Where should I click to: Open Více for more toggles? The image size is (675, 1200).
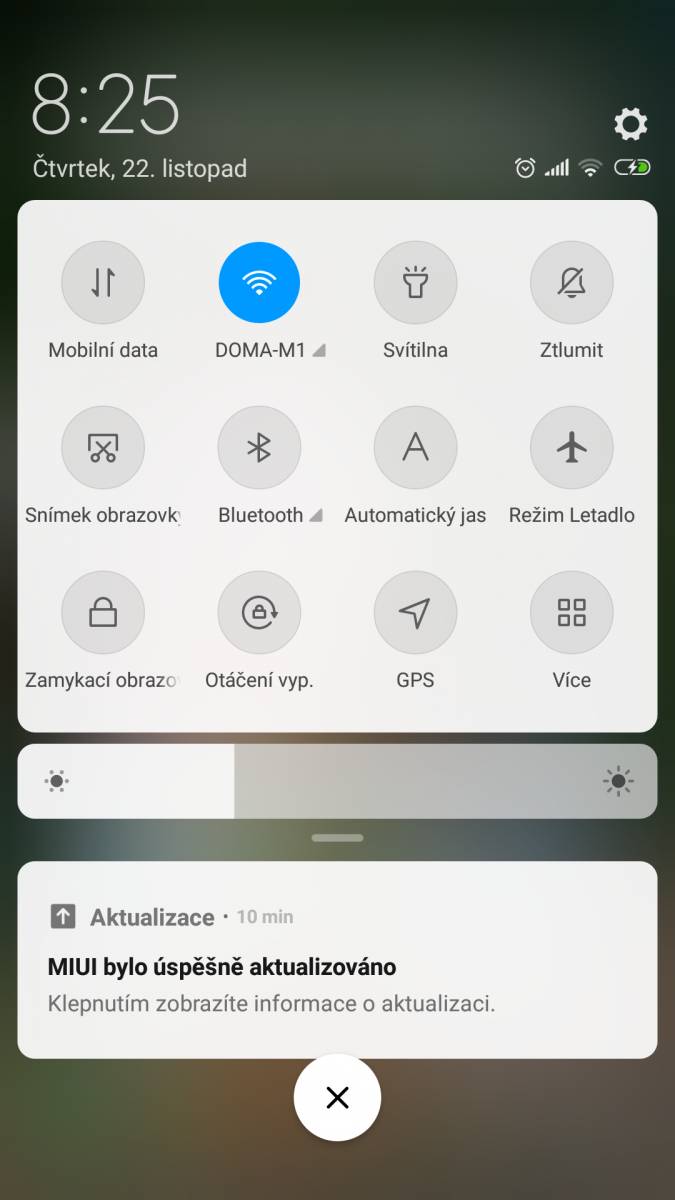point(571,613)
